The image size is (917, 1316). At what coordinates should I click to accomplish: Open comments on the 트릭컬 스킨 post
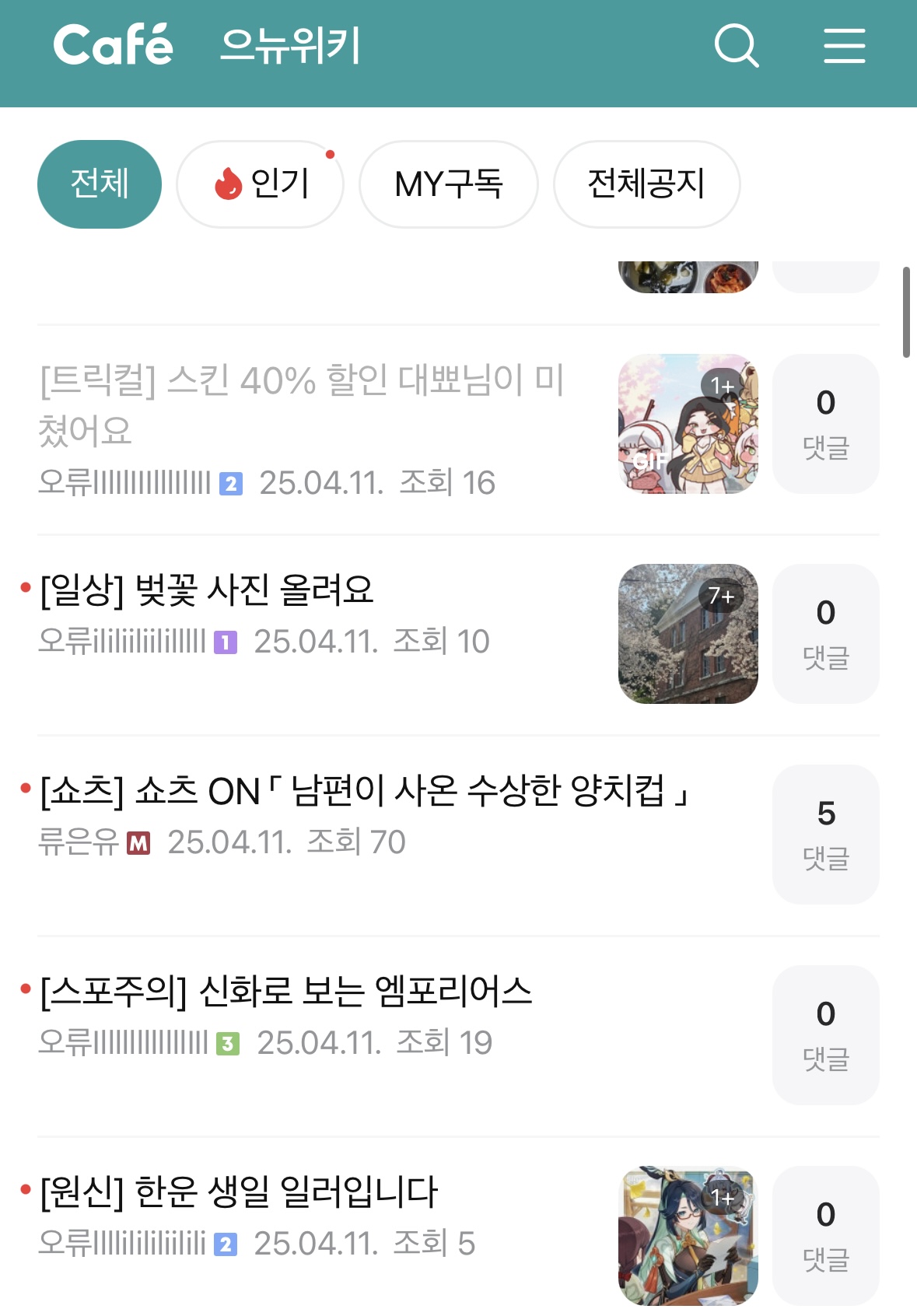pyautogui.click(x=825, y=424)
